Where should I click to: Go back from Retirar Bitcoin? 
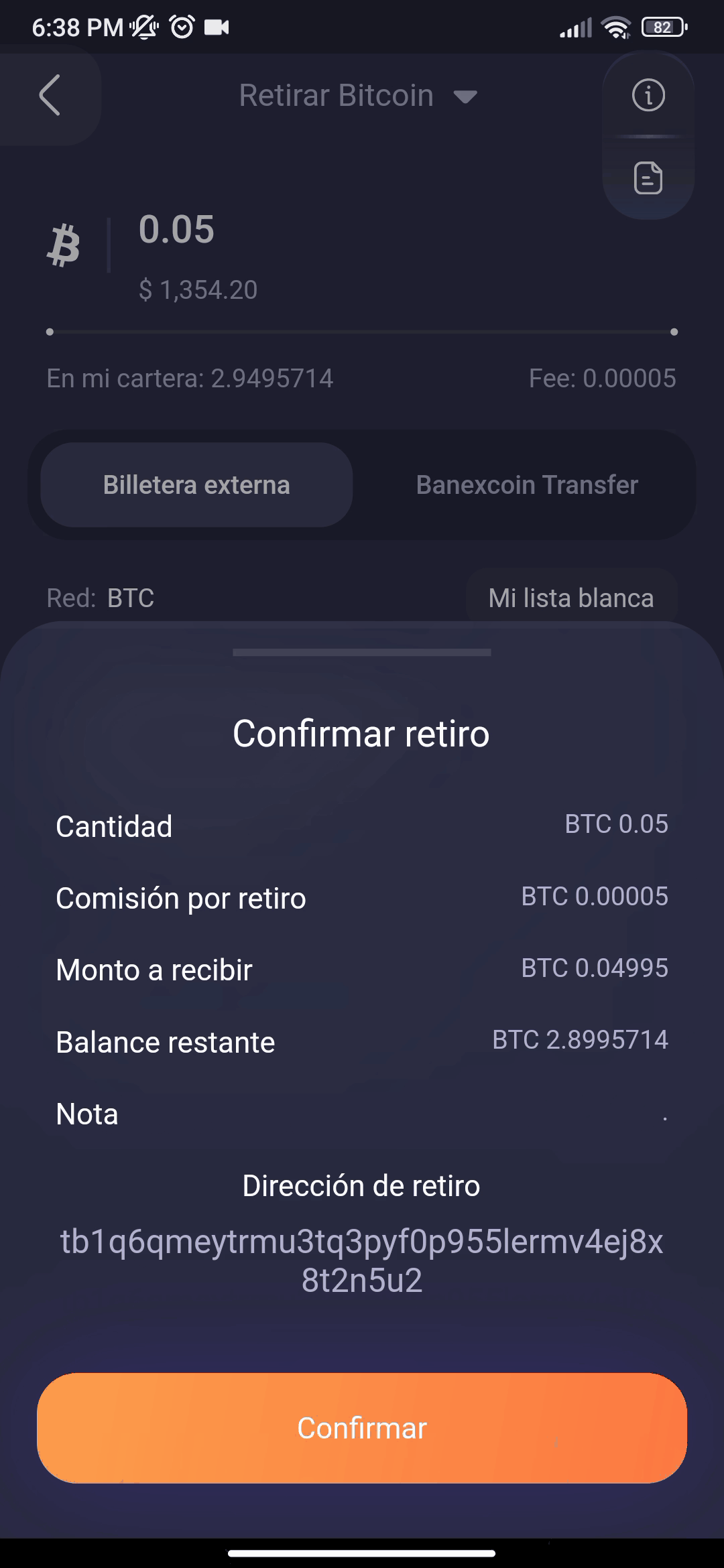point(50,95)
